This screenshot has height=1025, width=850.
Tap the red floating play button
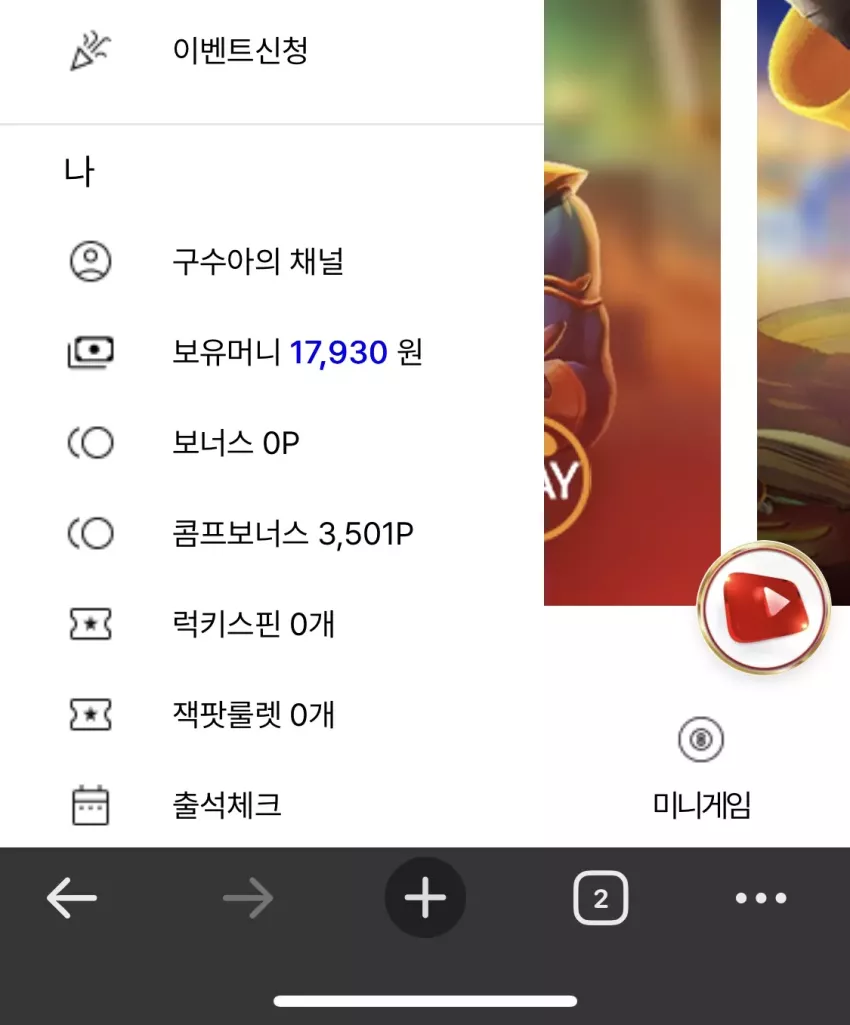tap(764, 608)
